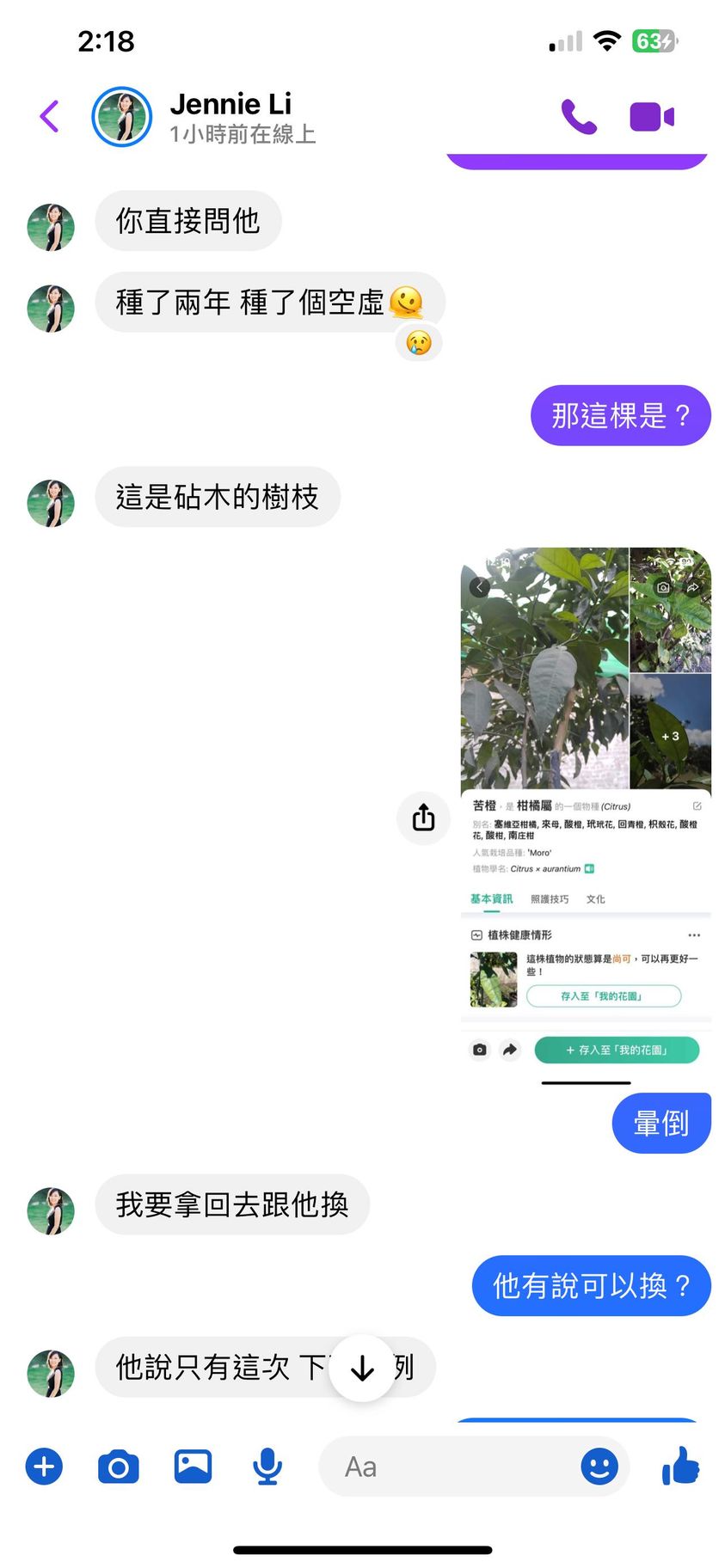Screen dimensions: 725x1568
Task: Go back to the chat list
Action: [50, 116]
